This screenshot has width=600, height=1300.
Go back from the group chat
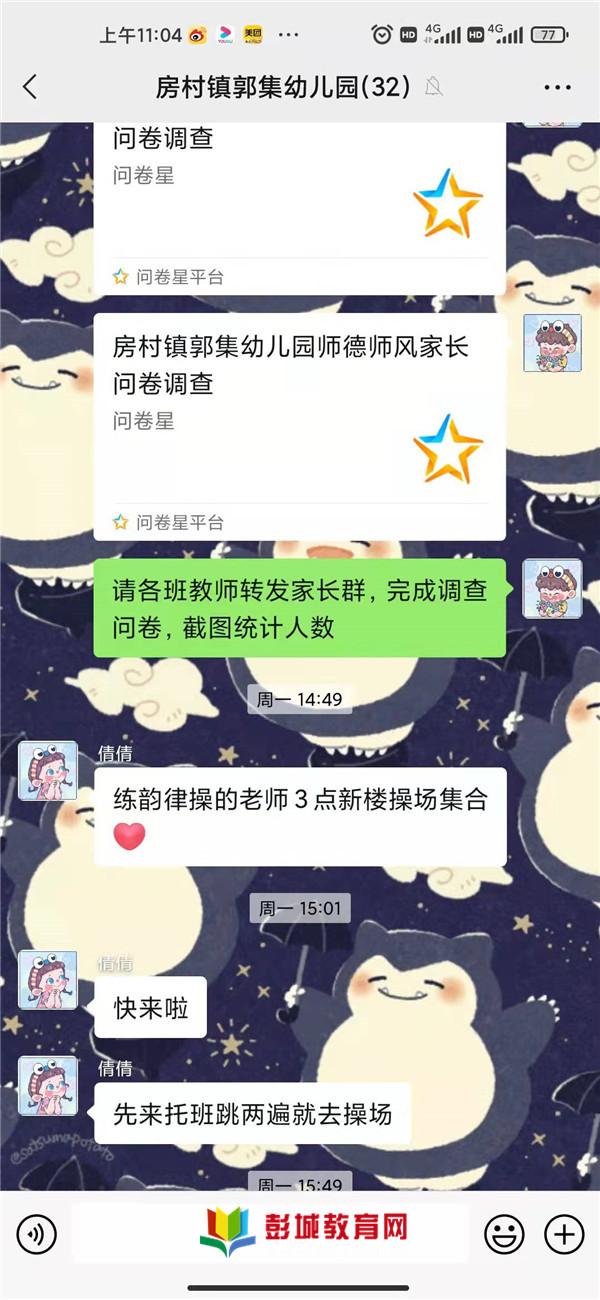coord(30,87)
